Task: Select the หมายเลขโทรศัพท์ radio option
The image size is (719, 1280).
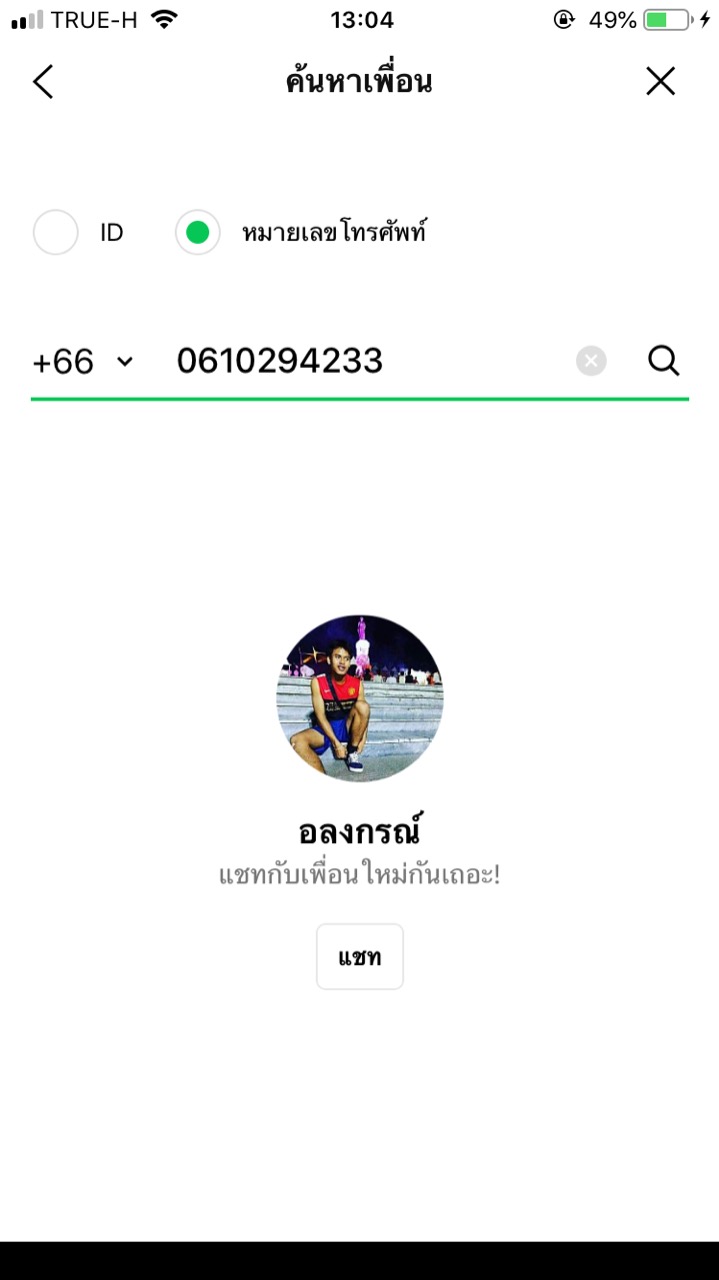Action: [x=198, y=233]
